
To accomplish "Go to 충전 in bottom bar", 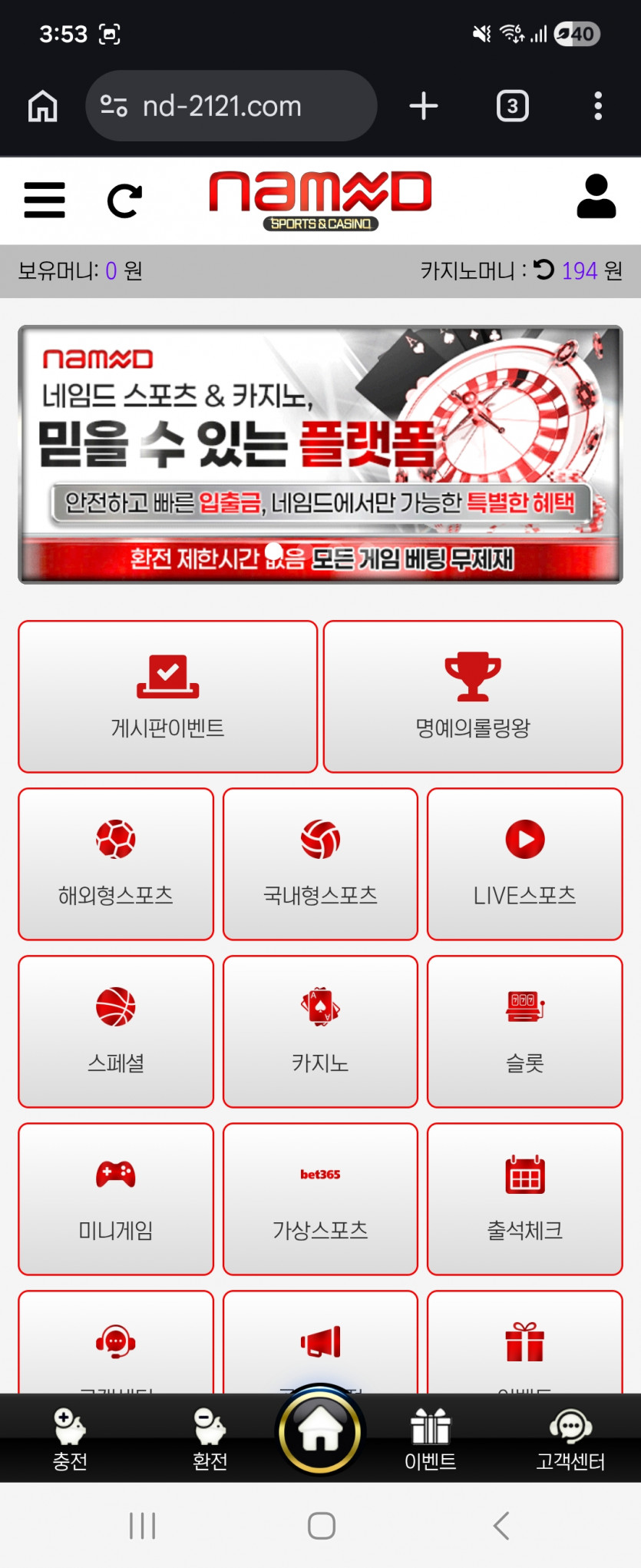I will pos(70,1439).
